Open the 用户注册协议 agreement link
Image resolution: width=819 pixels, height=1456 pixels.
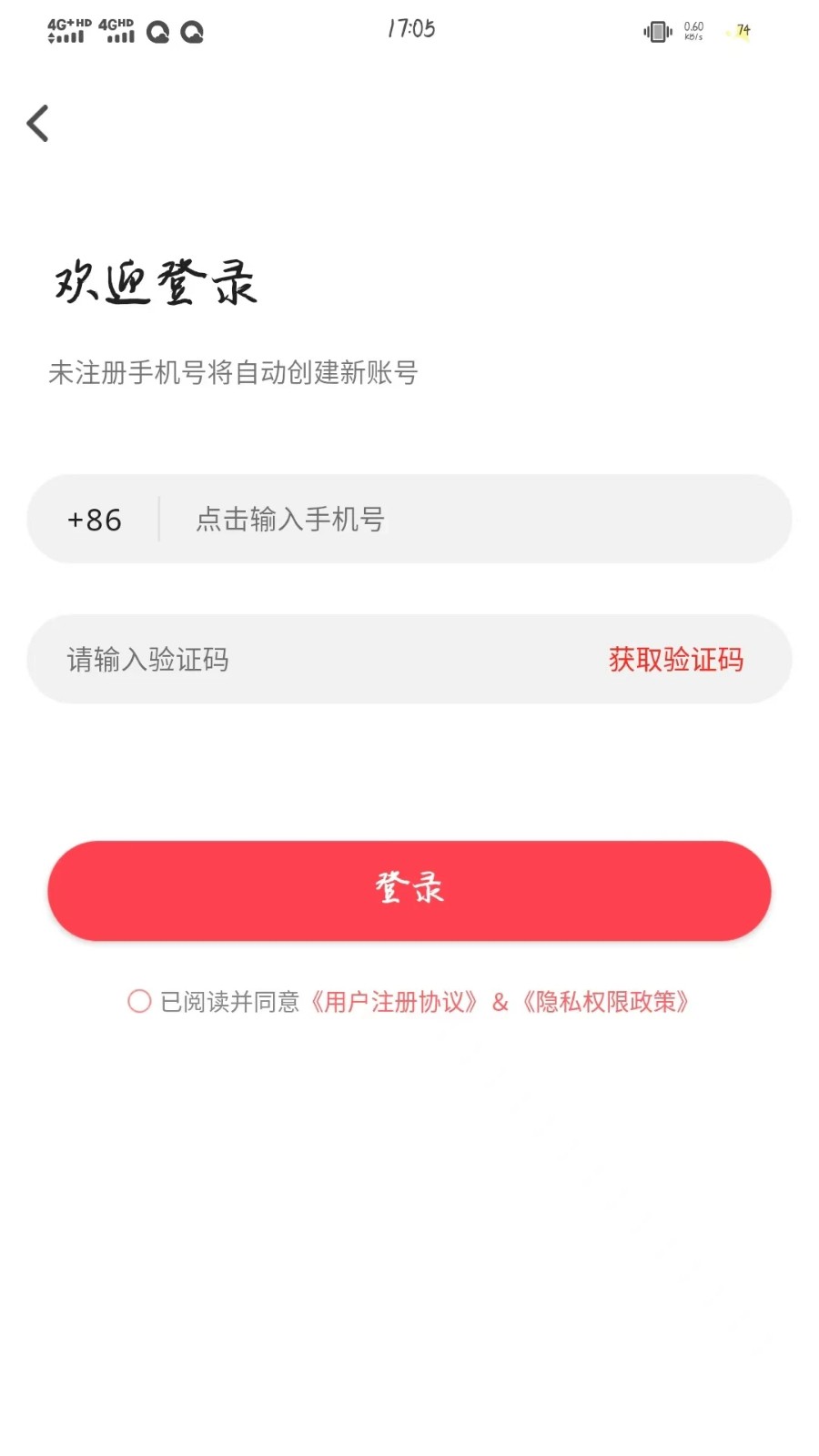point(393,1001)
